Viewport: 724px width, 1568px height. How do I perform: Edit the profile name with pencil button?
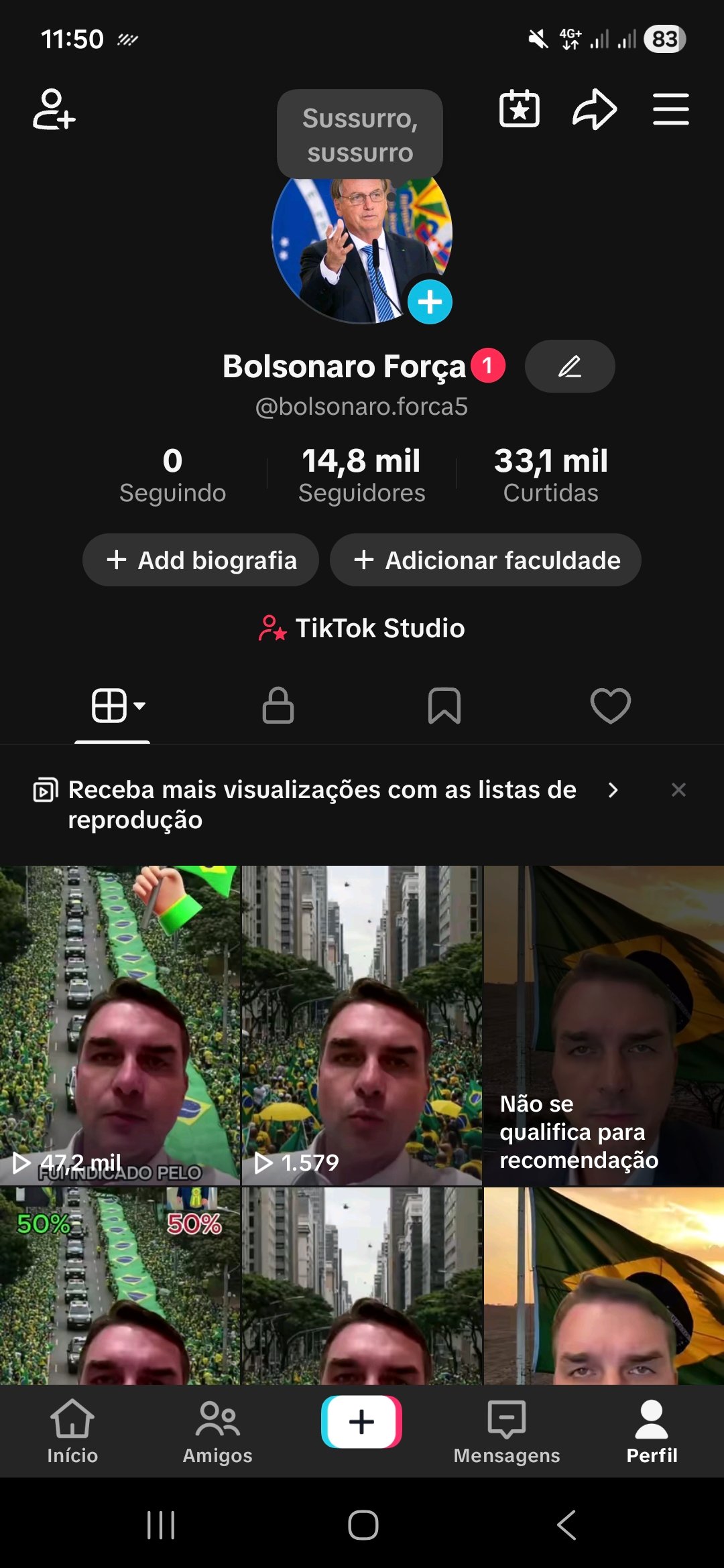(x=570, y=367)
